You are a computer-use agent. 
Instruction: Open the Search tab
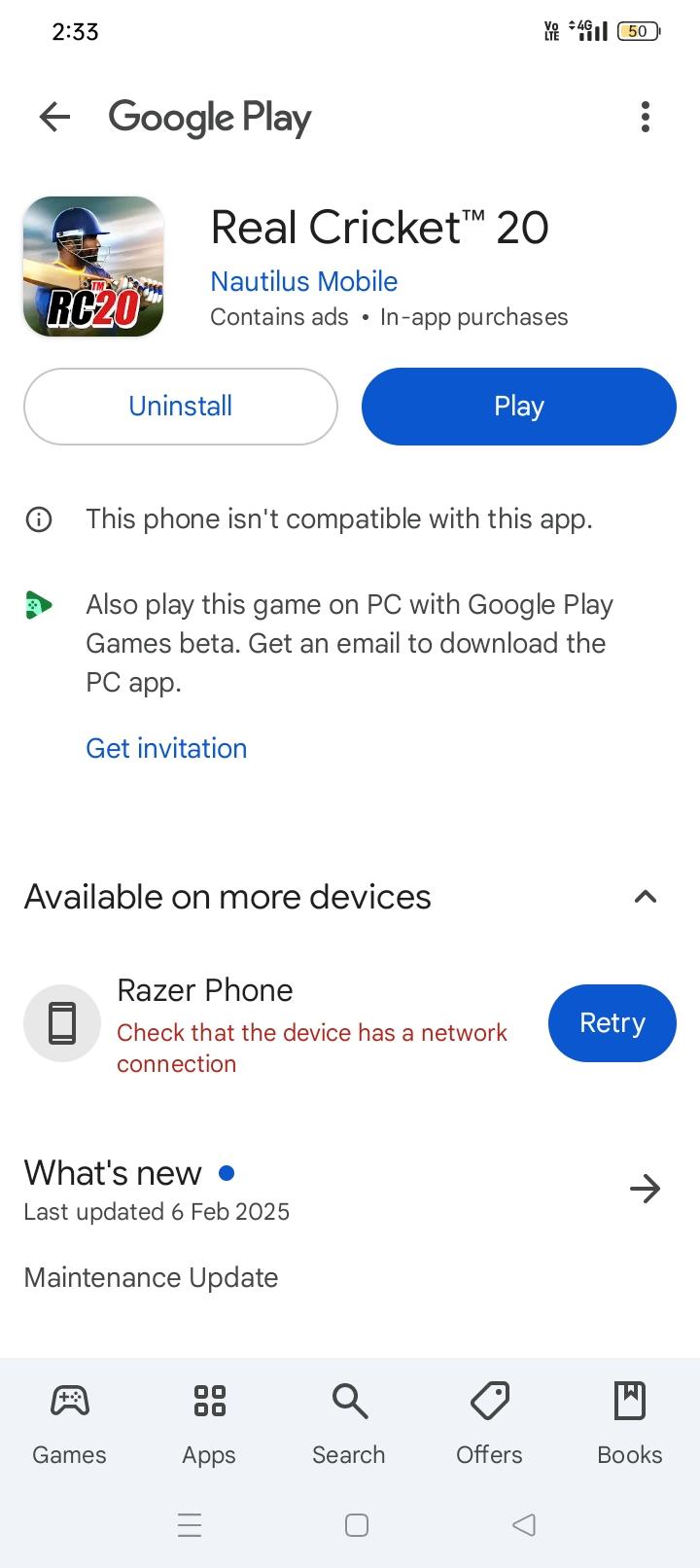click(349, 1425)
